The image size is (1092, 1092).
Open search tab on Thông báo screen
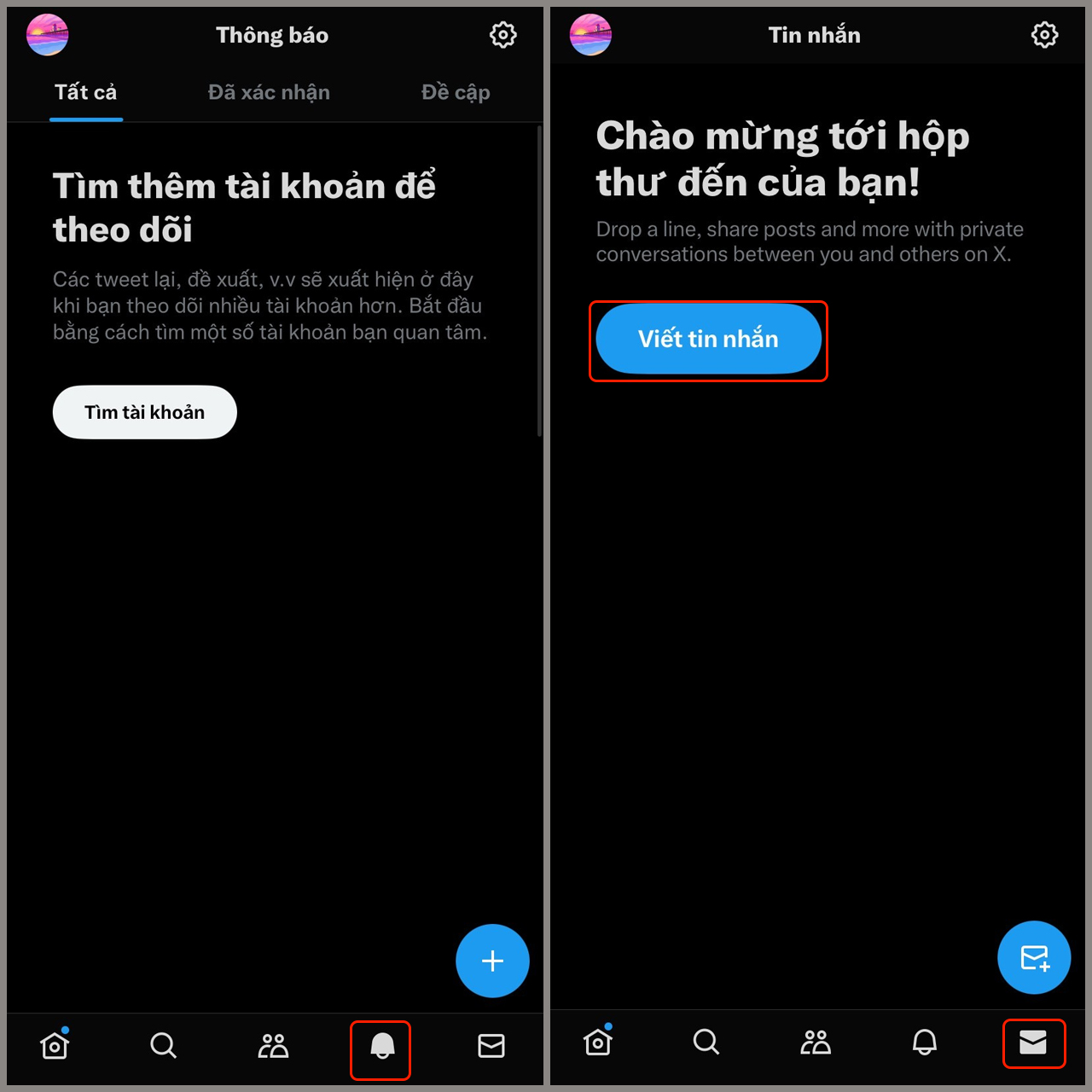pos(163,1045)
